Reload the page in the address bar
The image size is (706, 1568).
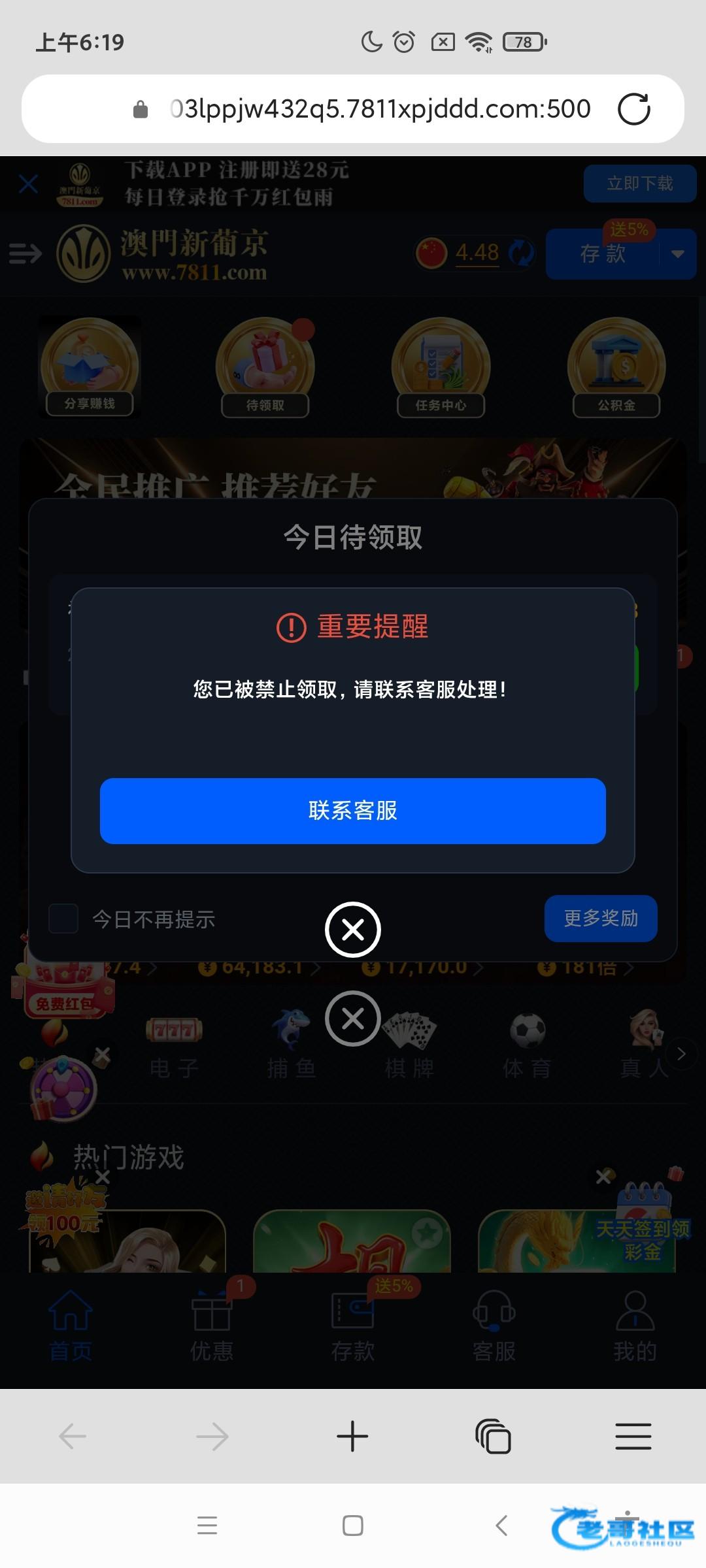tap(633, 109)
